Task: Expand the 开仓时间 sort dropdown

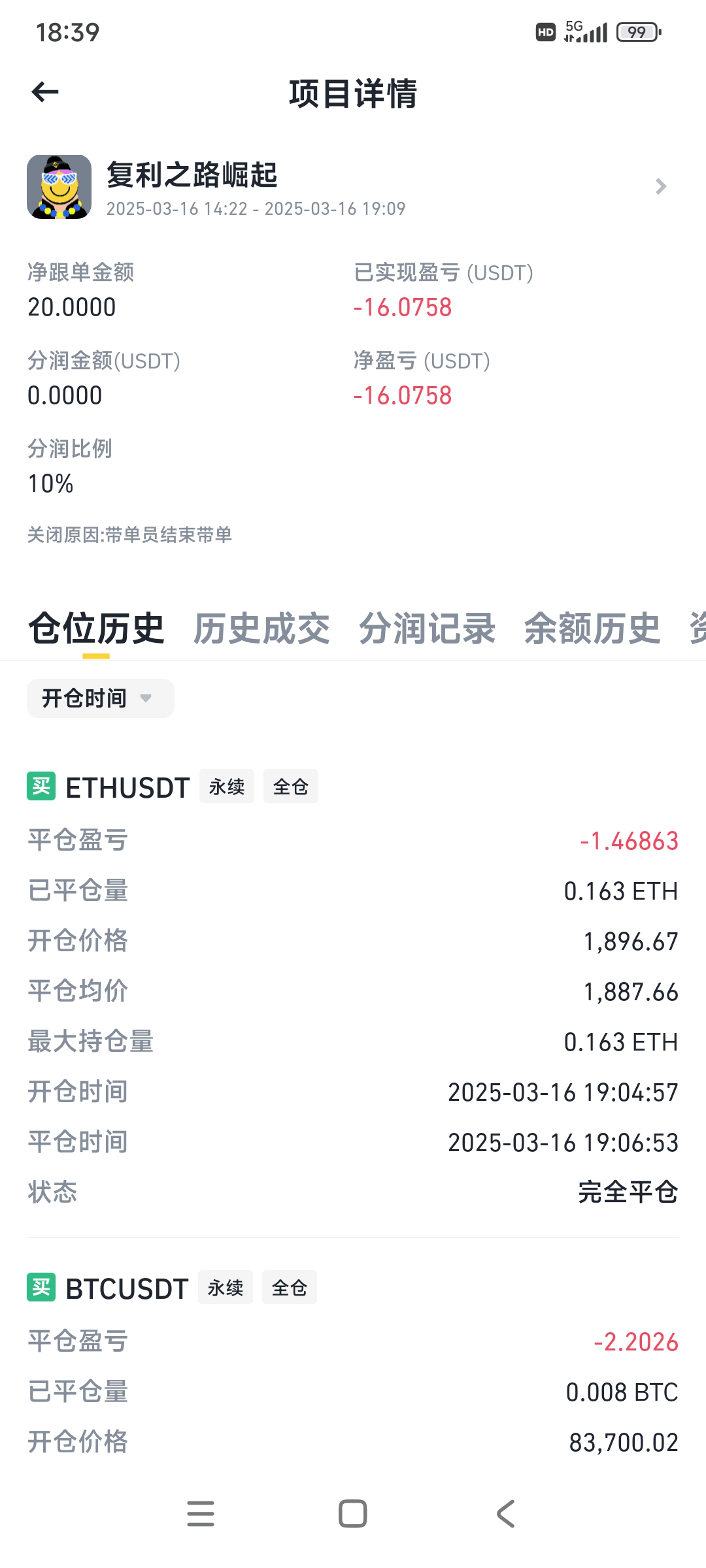Action: [101, 698]
